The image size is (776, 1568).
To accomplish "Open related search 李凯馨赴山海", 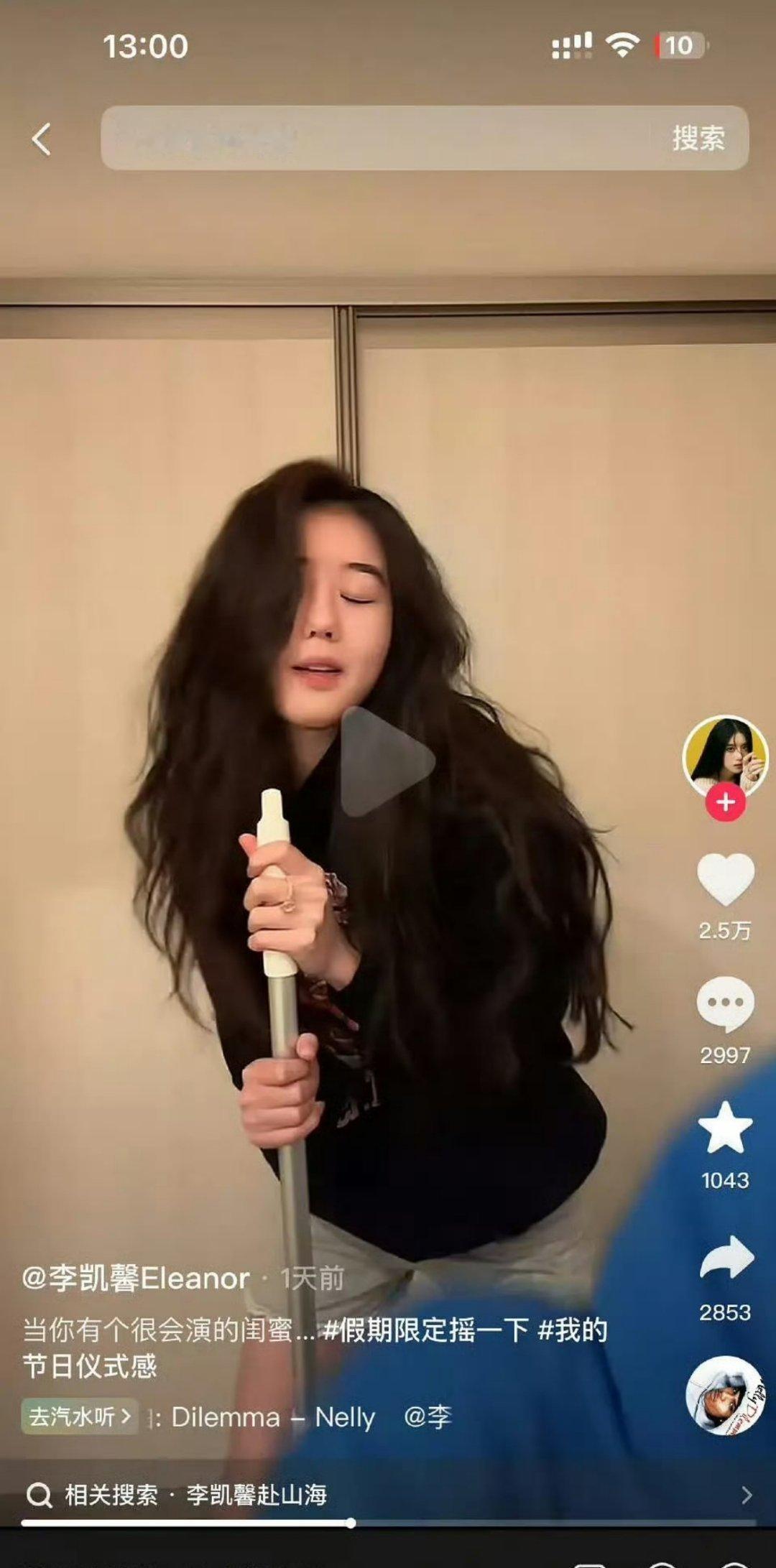I will point(257,1495).
